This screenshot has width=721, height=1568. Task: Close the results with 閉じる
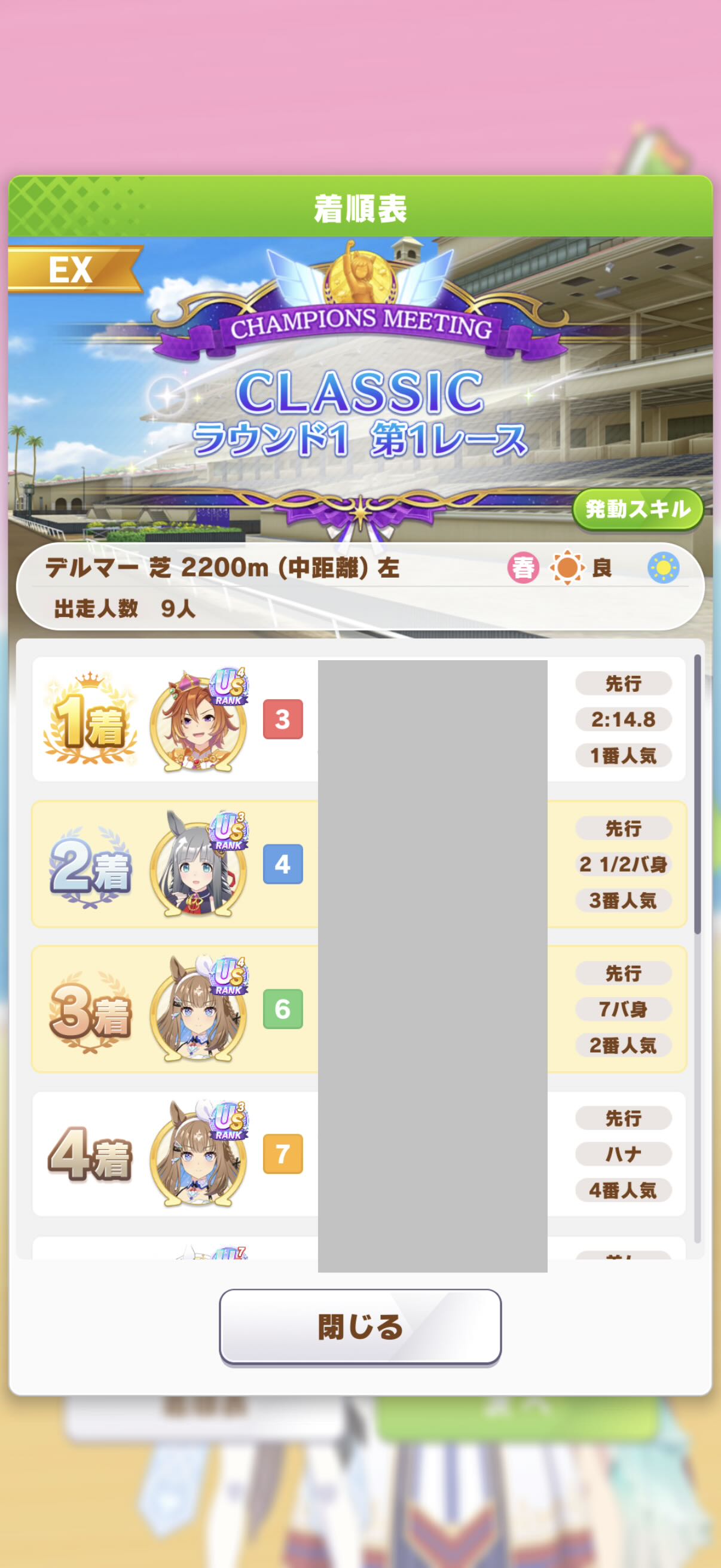tap(360, 1326)
